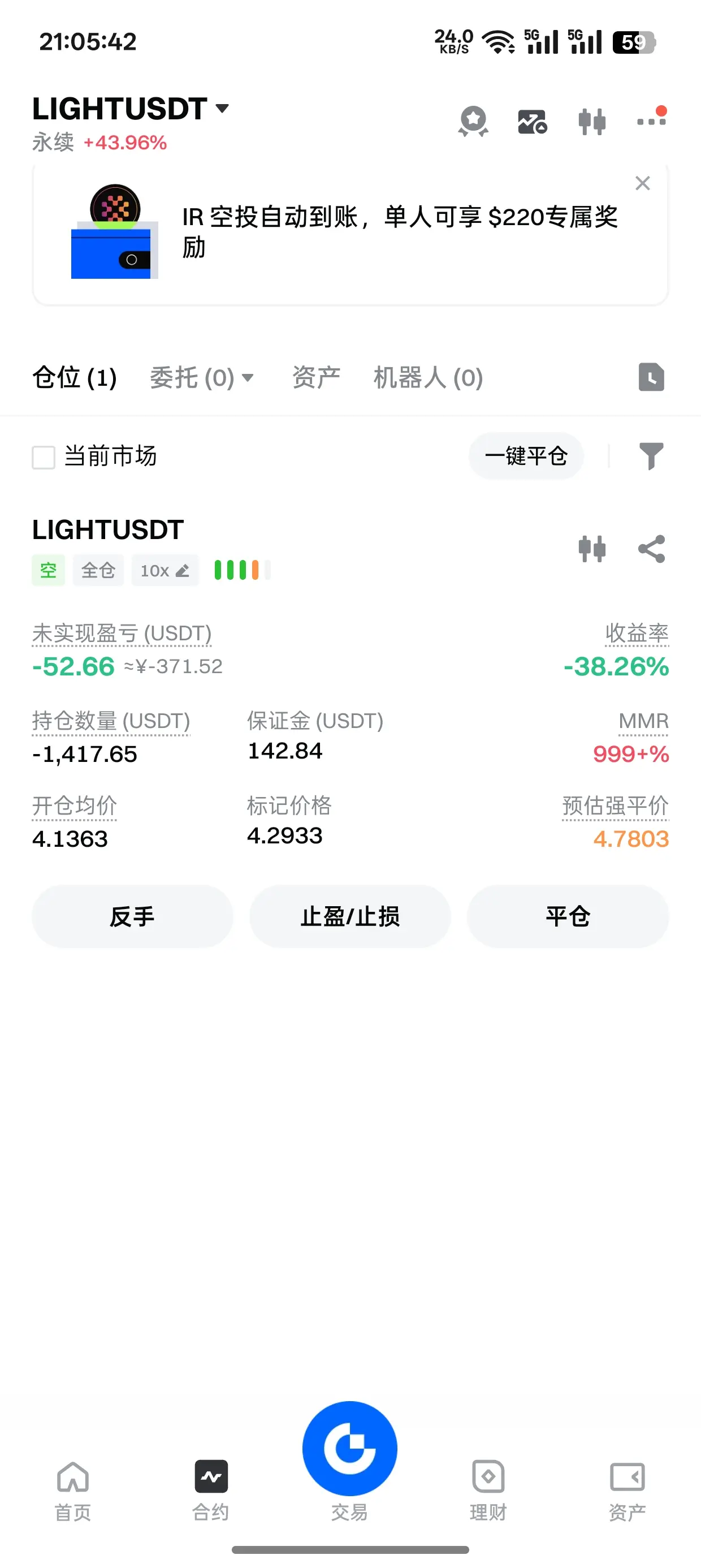Open the top bar candlestick chart

tap(591, 121)
